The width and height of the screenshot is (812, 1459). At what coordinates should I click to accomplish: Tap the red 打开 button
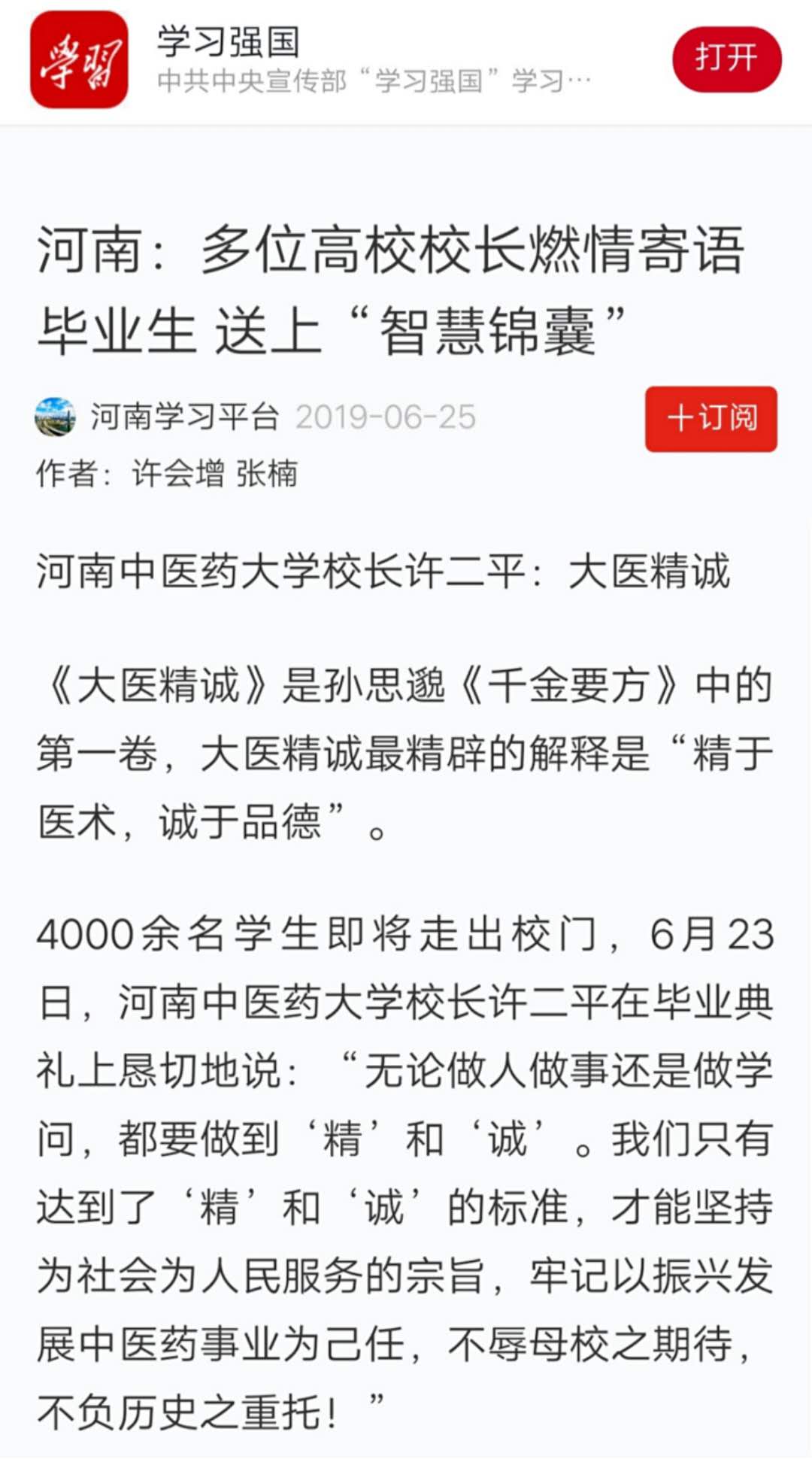(x=726, y=59)
